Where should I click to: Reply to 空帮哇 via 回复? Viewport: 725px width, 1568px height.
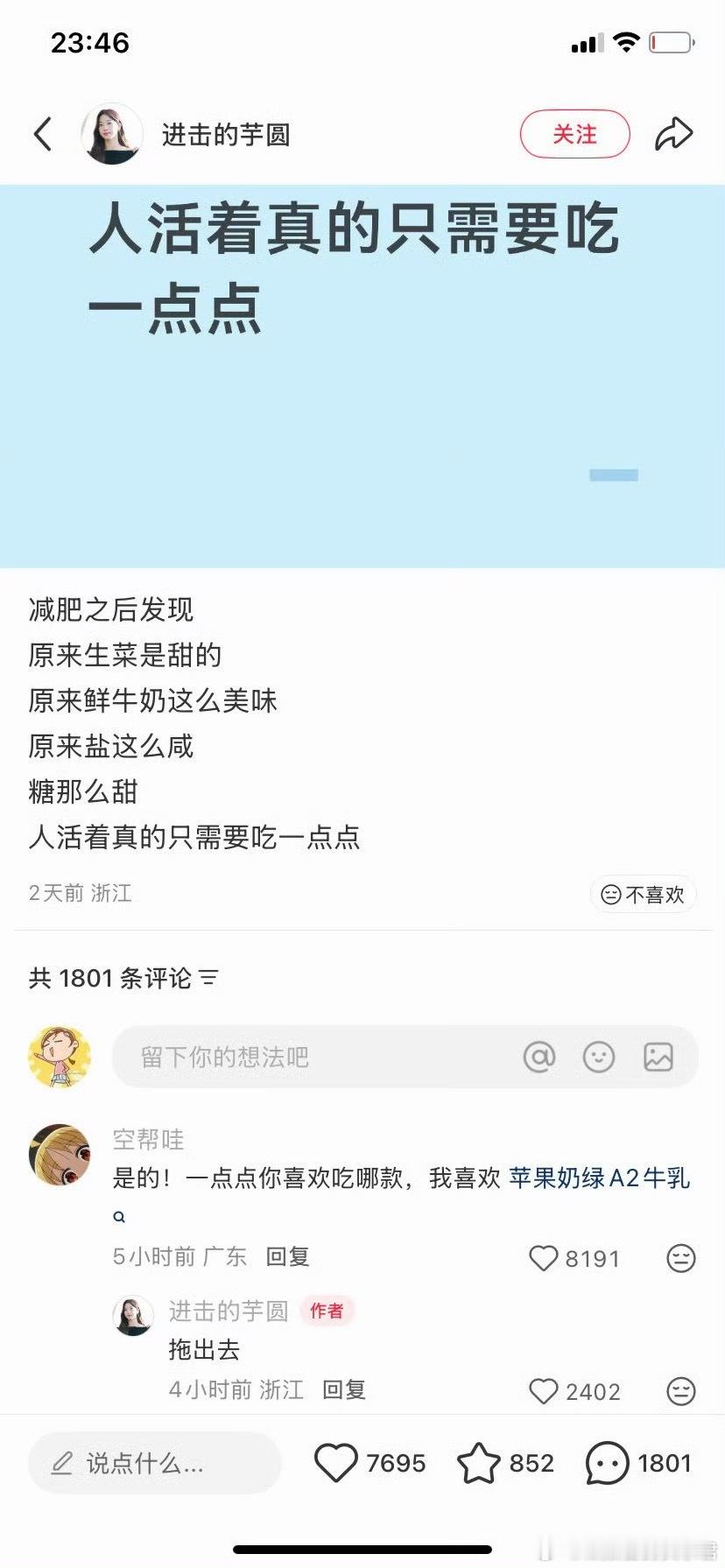(x=289, y=1255)
